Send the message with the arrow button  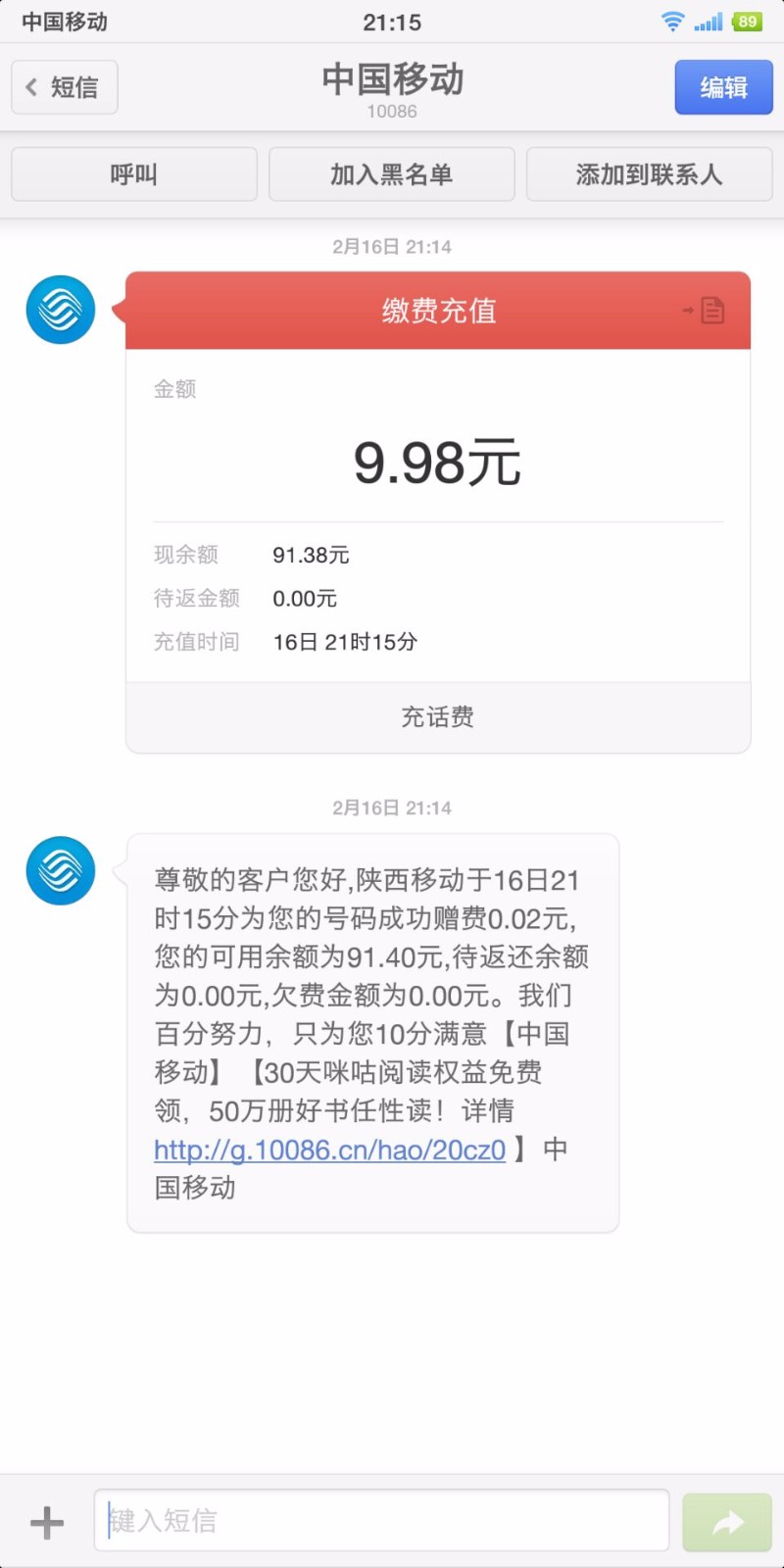727,1522
